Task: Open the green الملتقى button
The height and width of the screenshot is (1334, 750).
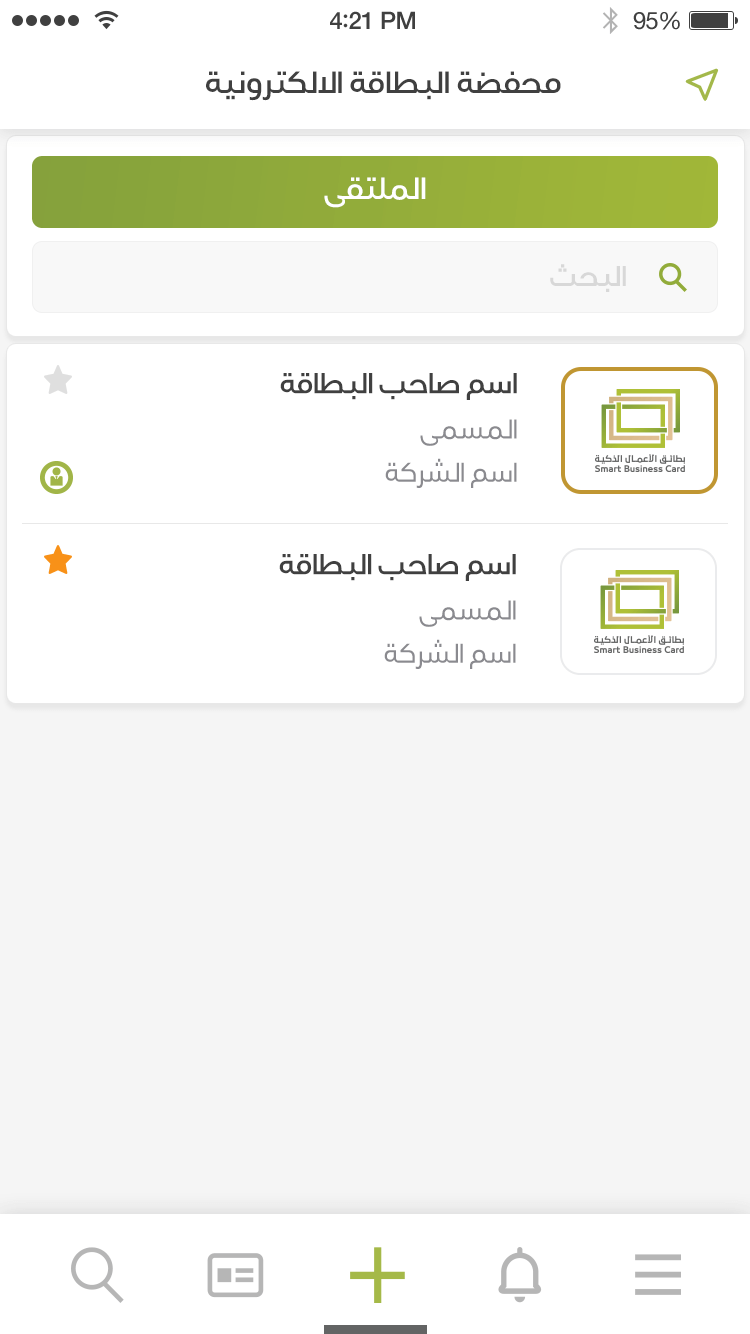Action: 375,192
